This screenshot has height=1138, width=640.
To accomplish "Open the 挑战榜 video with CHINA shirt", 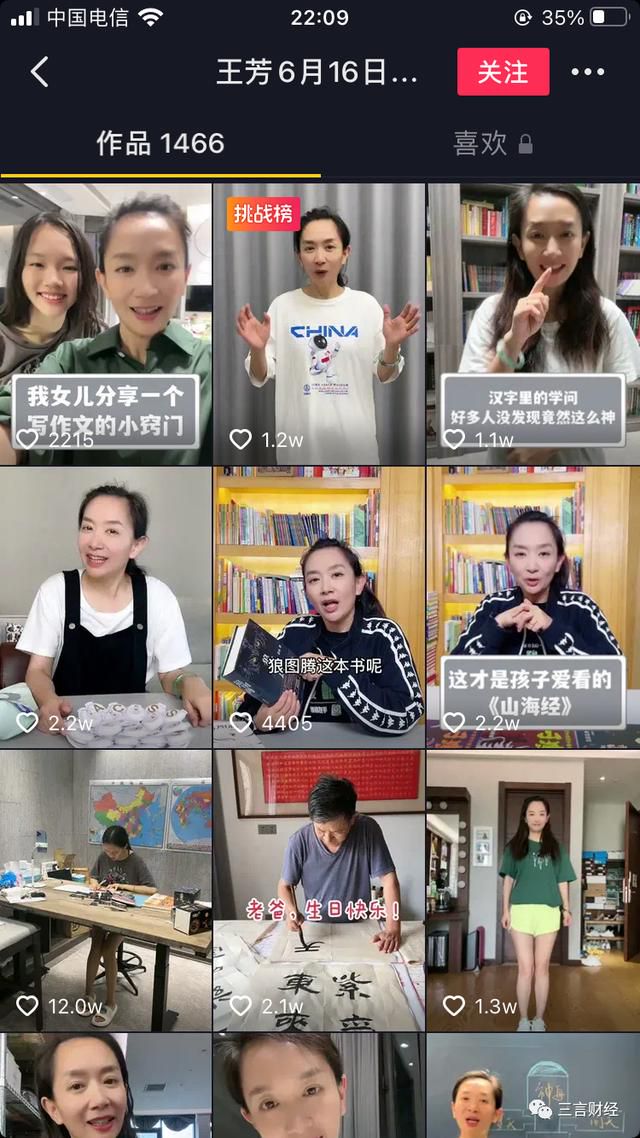I will pyautogui.click(x=319, y=324).
